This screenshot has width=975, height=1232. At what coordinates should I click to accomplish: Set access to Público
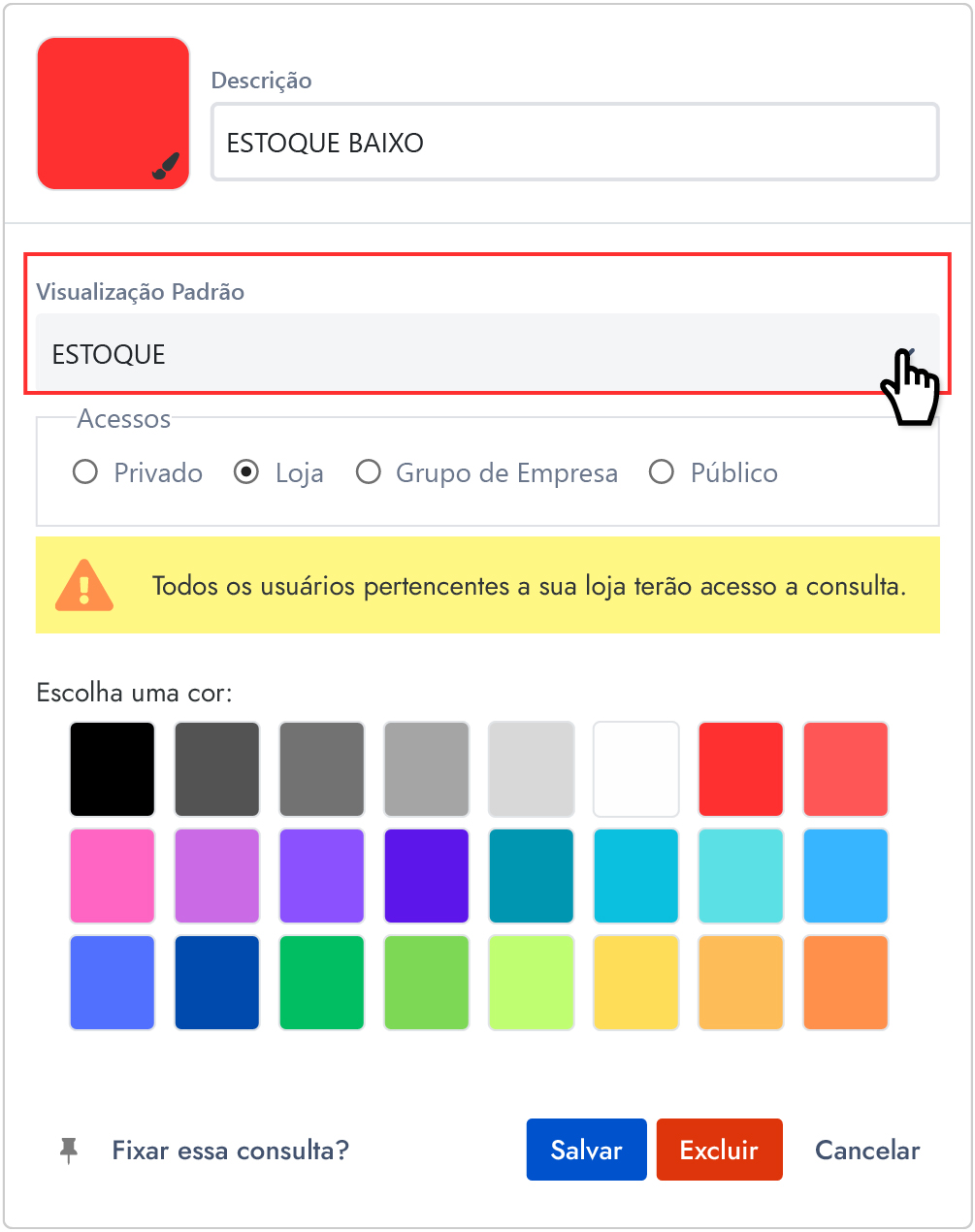662,472
